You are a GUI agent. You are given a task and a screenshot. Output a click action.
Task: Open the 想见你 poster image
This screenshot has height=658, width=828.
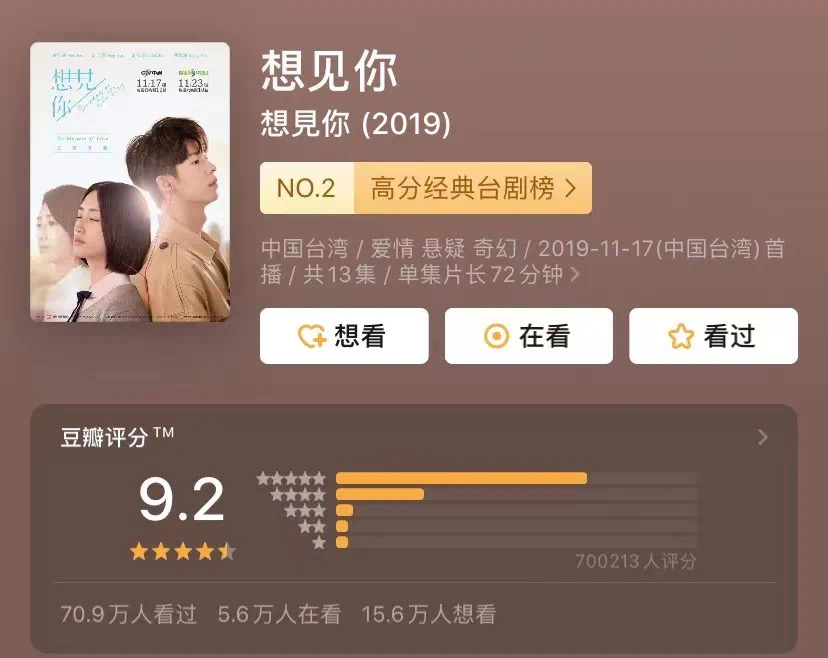(x=130, y=181)
